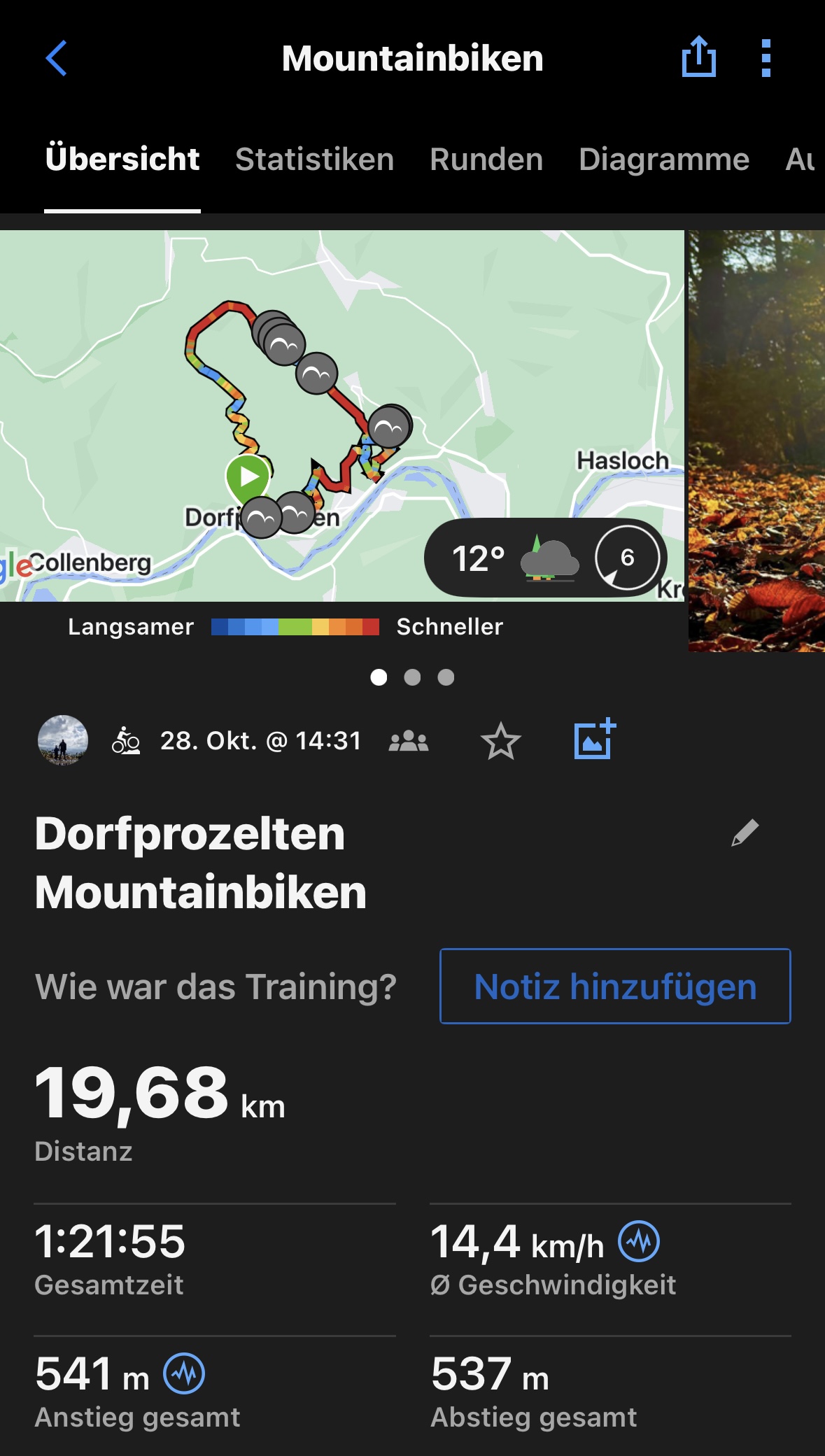Tap Notiz hinzufügen button
The image size is (825, 1456).
pyautogui.click(x=615, y=986)
